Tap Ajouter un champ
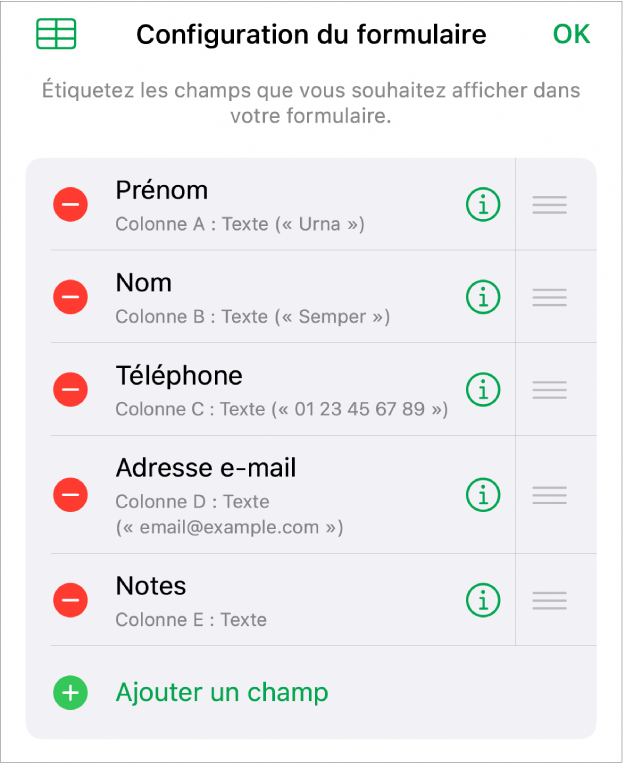625x763 pixels. coord(221,692)
